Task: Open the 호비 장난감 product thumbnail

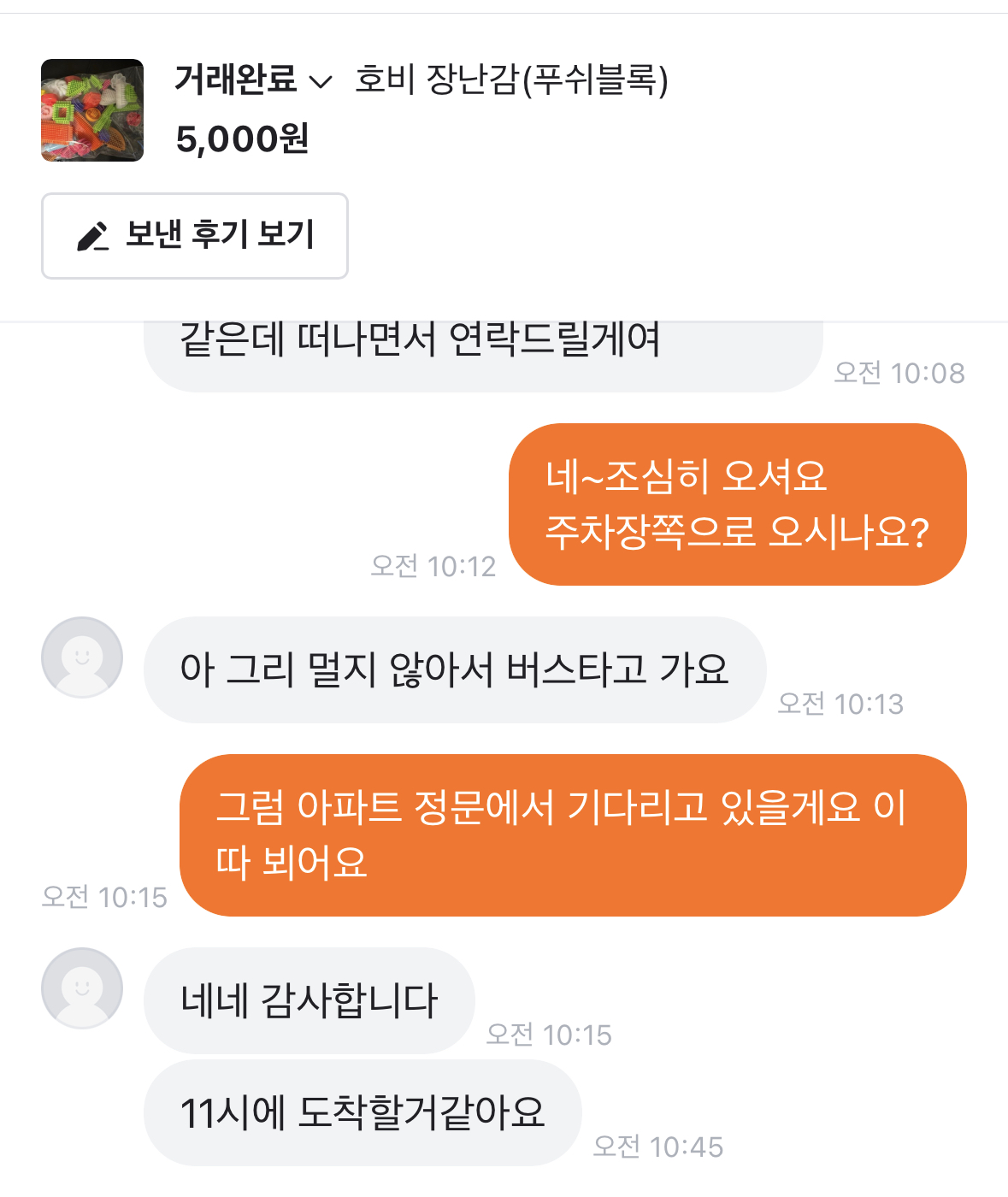Action: click(92, 110)
